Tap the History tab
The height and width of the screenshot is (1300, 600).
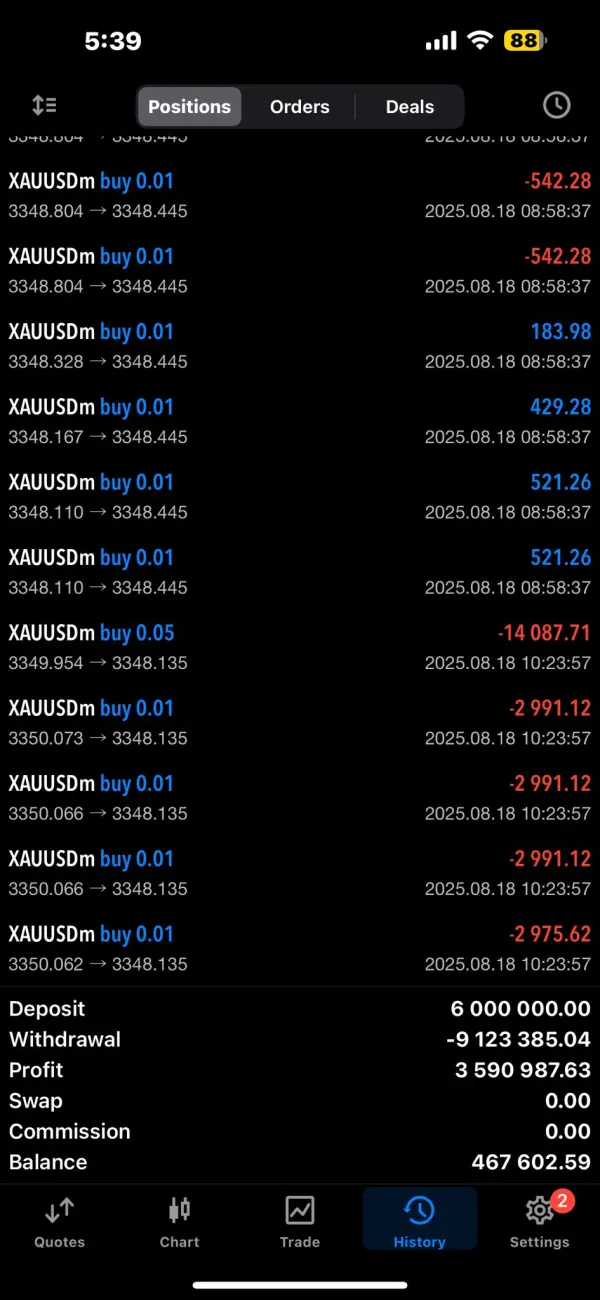click(x=419, y=1222)
